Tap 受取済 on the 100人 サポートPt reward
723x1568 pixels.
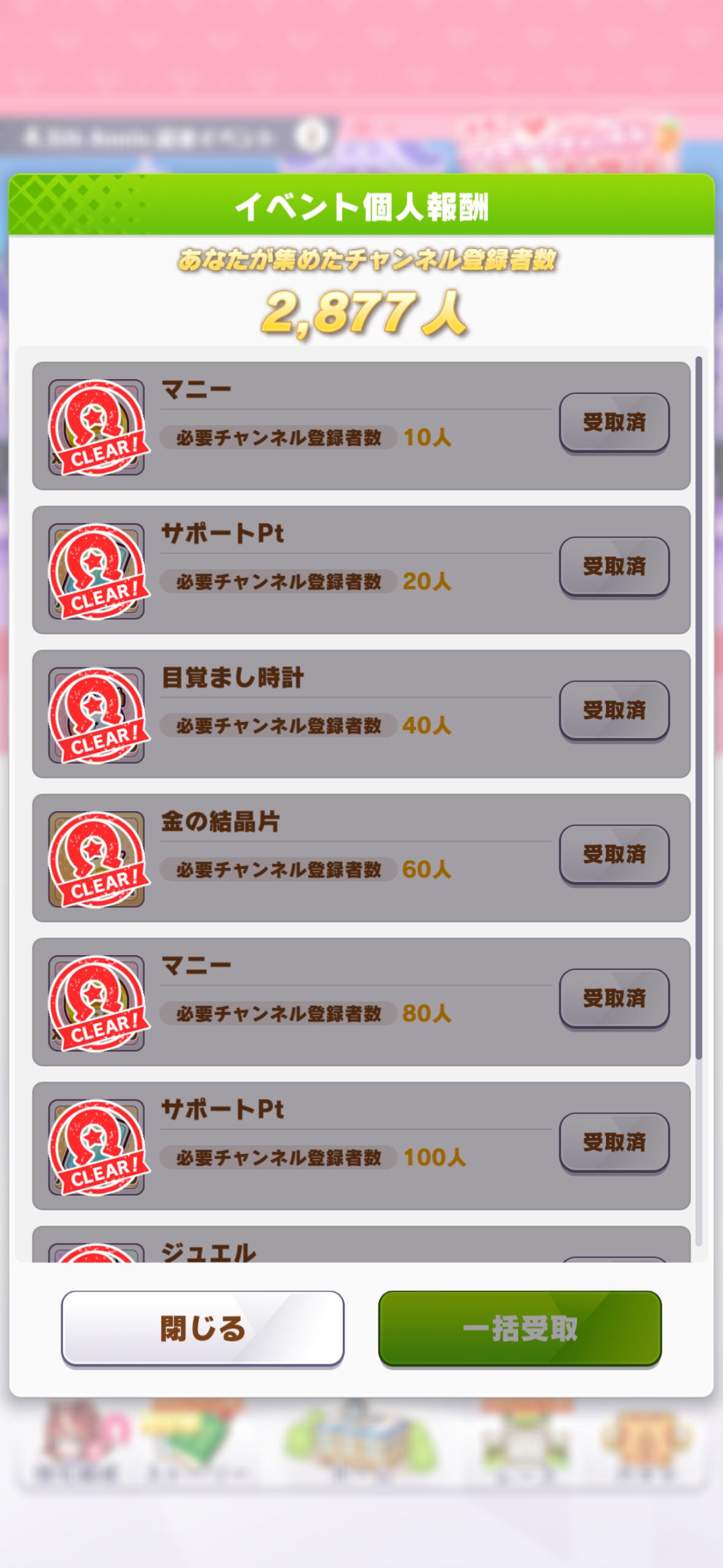click(614, 1142)
